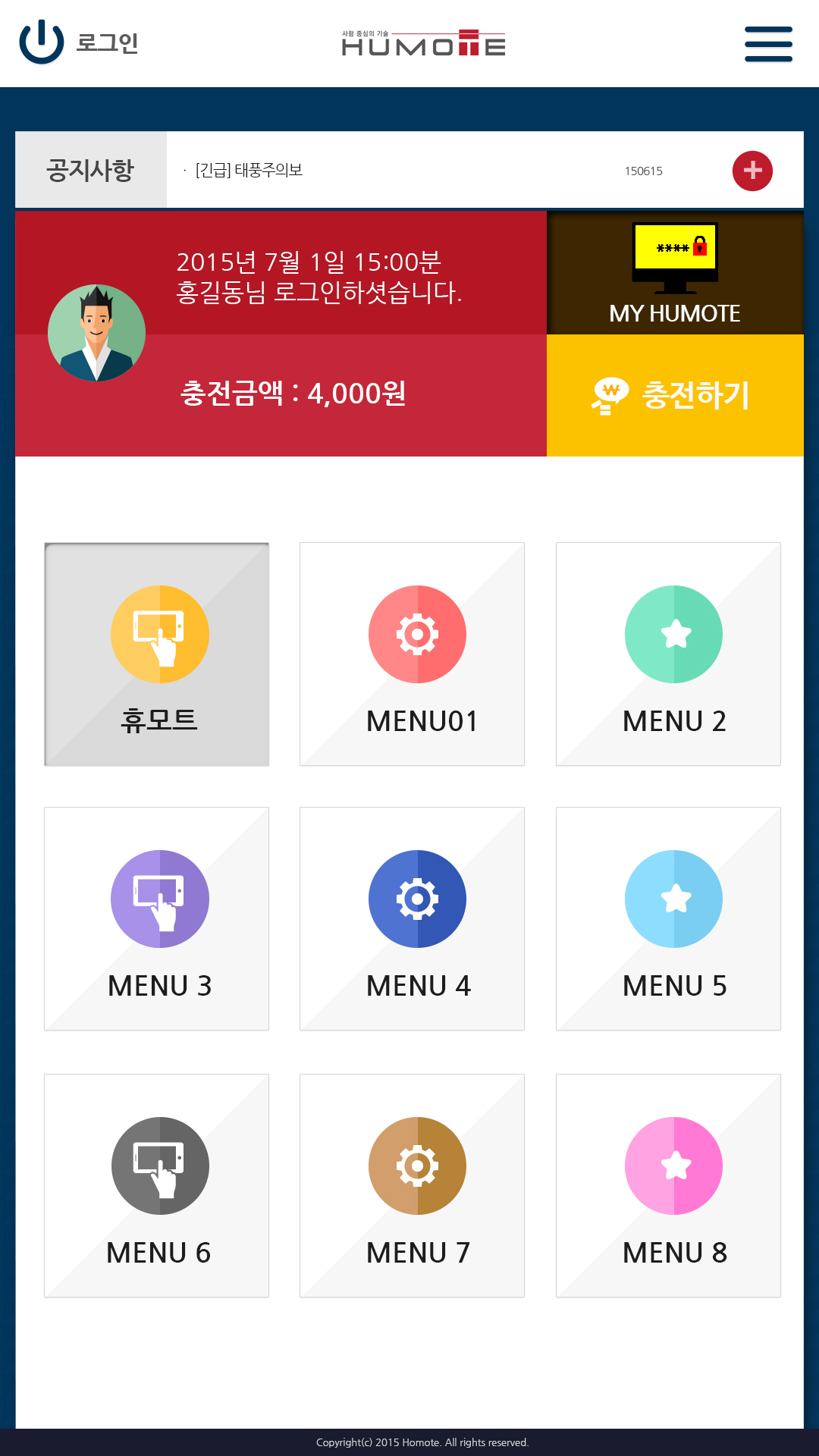The width and height of the screenshot is (819, 1456).
Task: Tap the 충전하기 button
Action: 675,395
